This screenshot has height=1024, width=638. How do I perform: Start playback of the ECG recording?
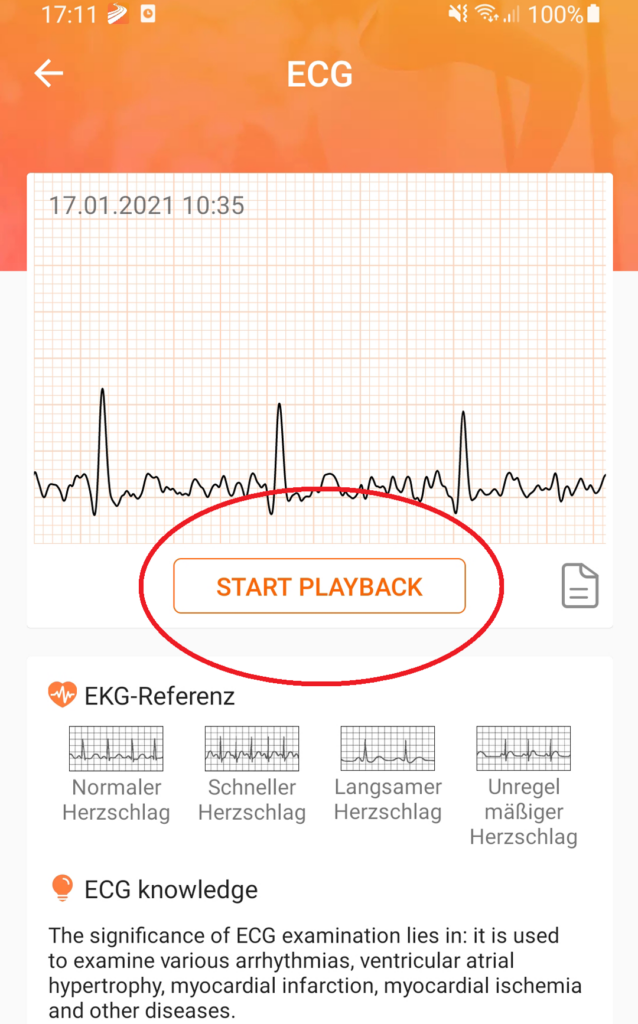pyautogui.click(x=319, y=586)
